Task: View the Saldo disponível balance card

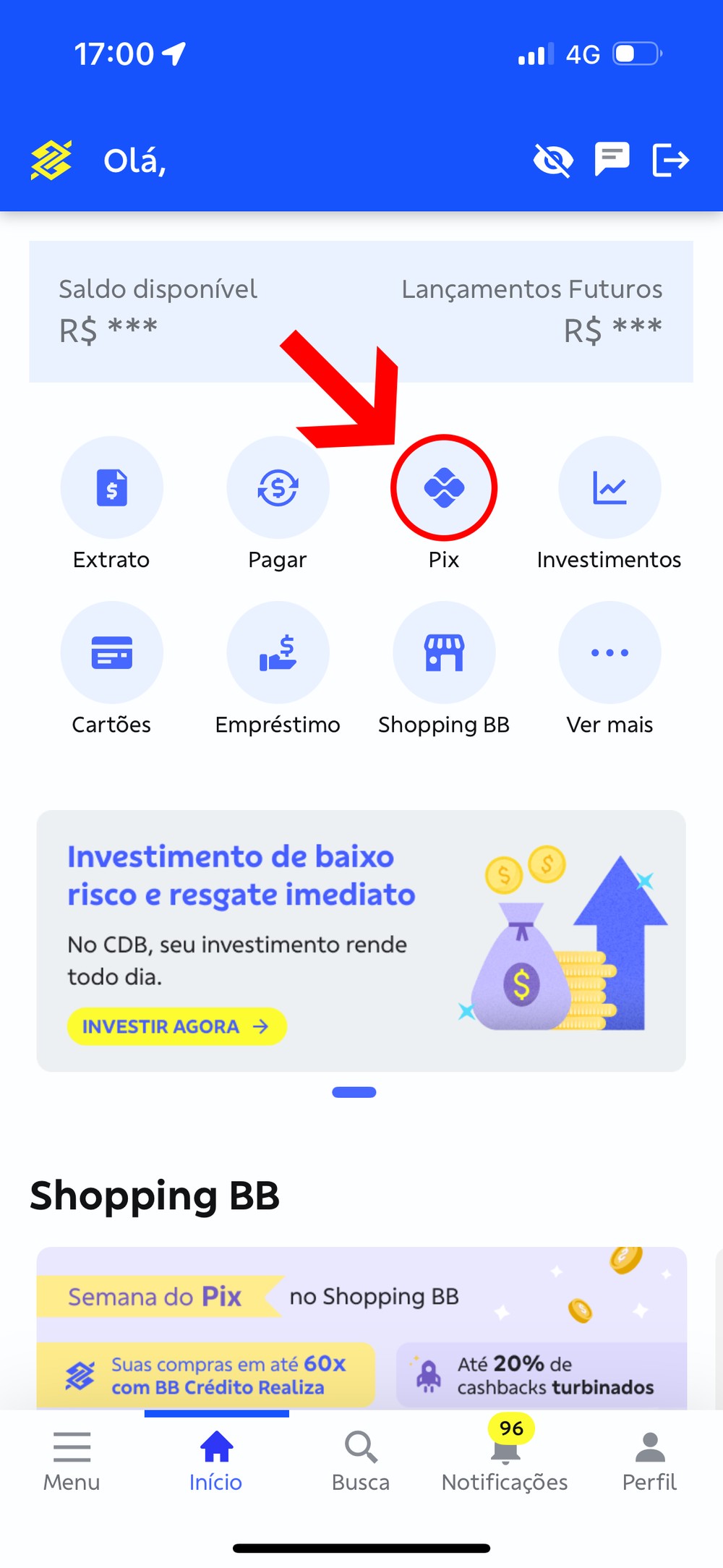Action: [x=158, y=311]
